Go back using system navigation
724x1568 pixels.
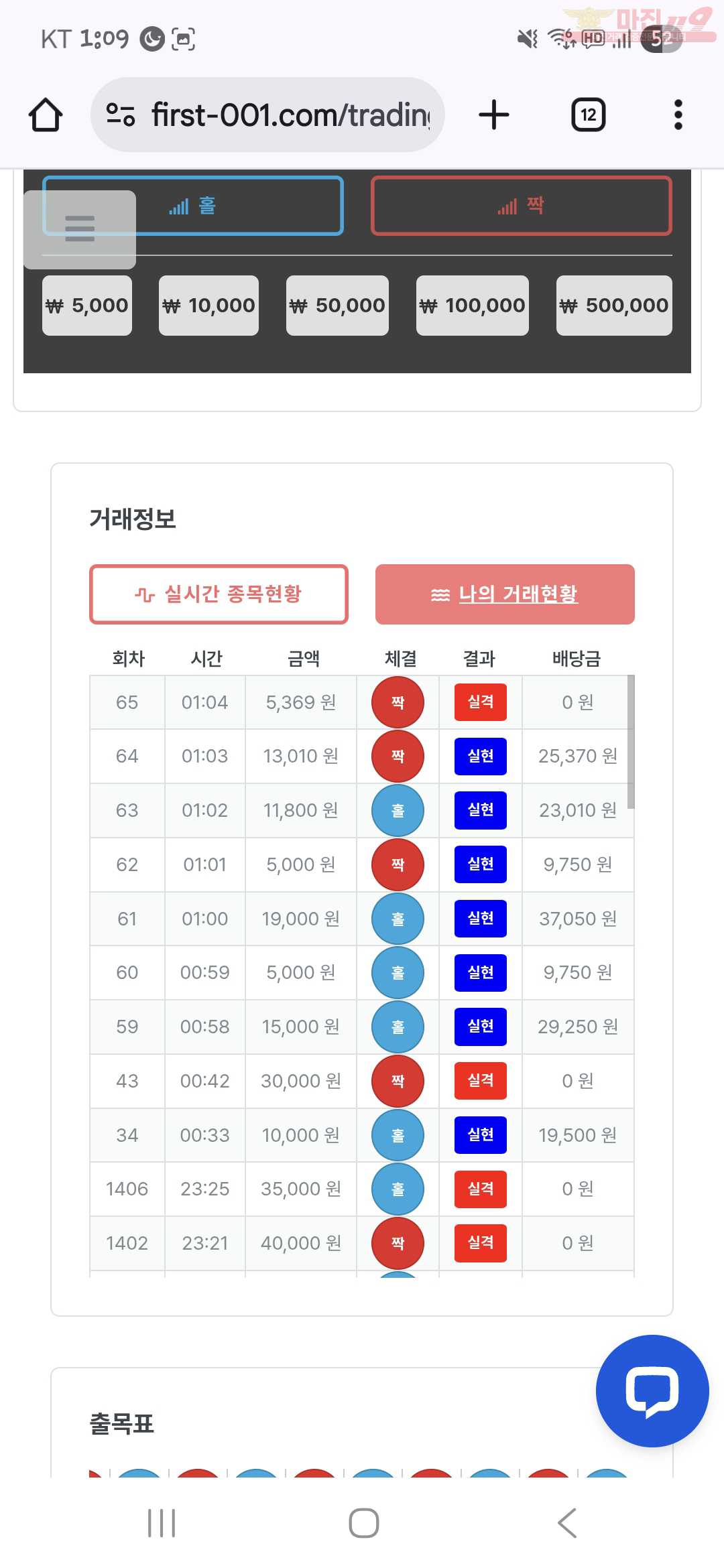click(567, 1523)
